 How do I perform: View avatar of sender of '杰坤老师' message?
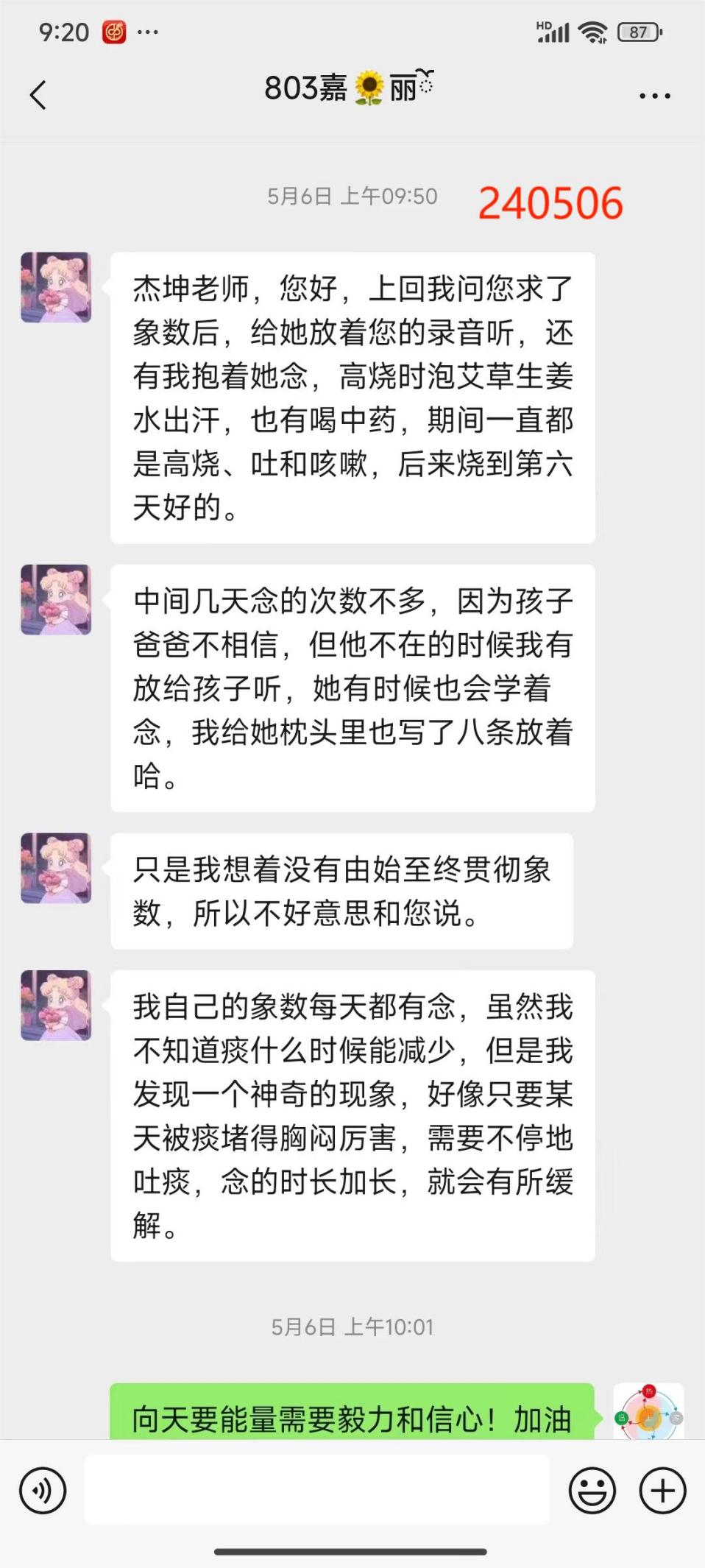56,288
